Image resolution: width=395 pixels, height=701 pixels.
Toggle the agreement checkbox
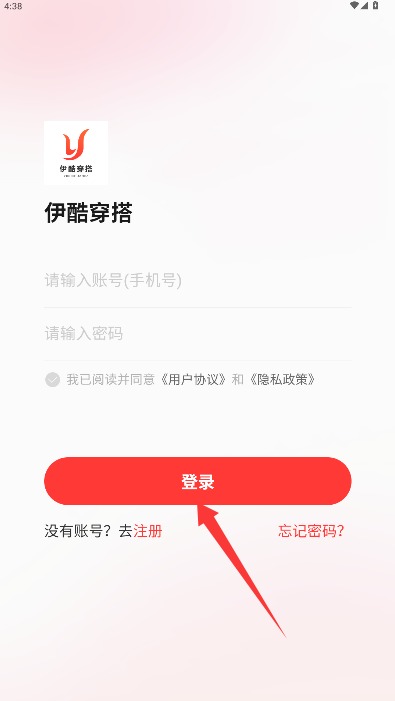pos(52,380)
